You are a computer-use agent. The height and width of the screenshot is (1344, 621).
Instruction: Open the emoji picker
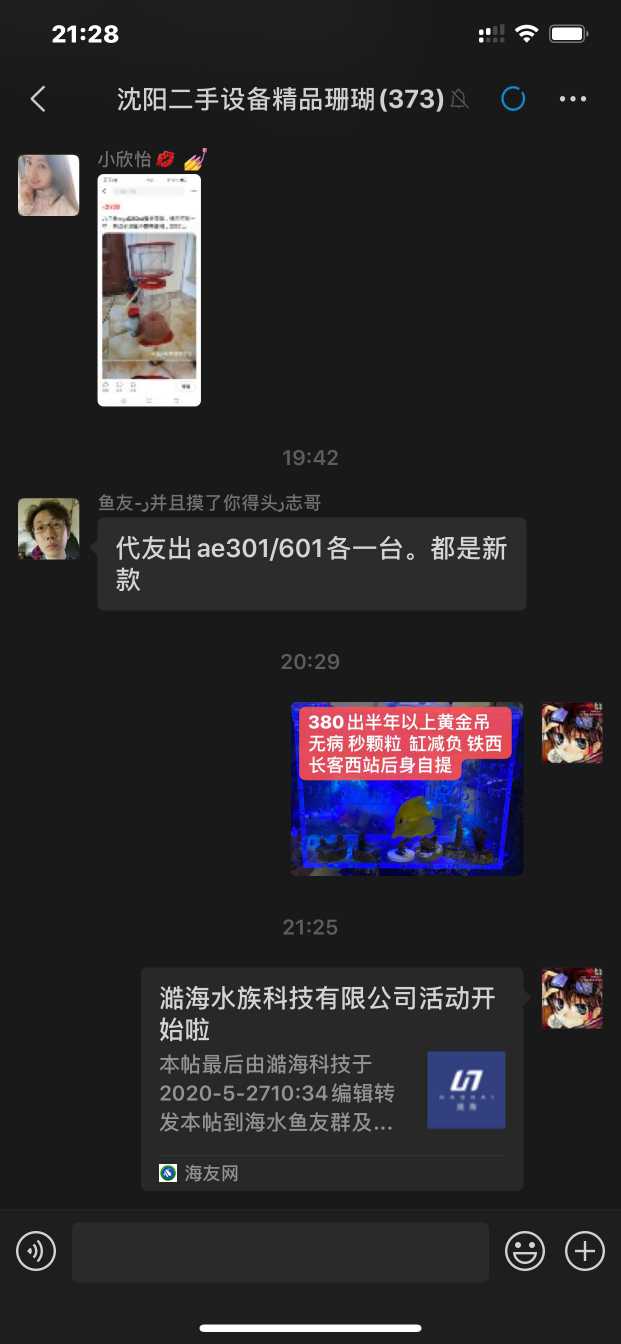tap(525, 1251)
